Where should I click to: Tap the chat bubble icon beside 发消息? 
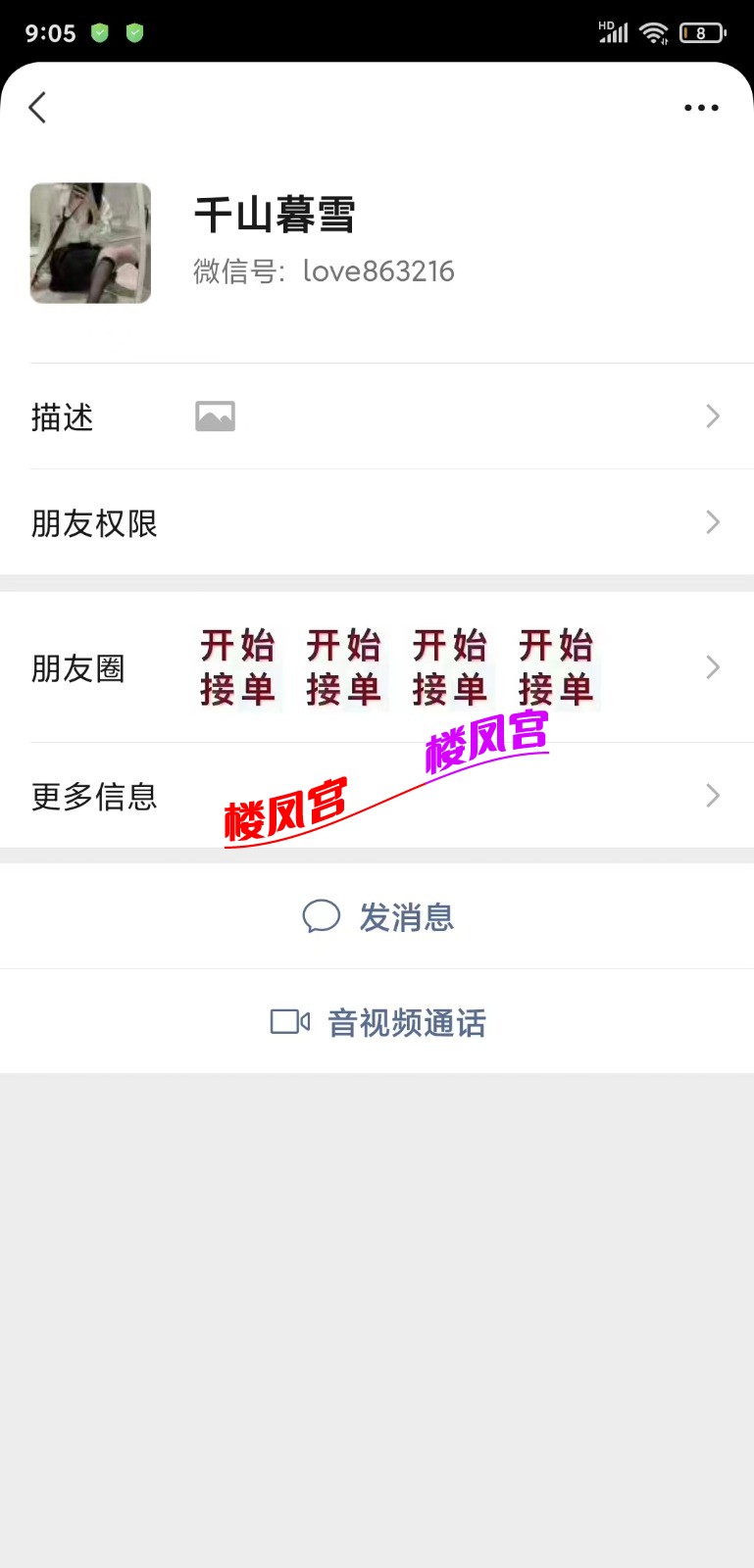[x=322, y=916]
